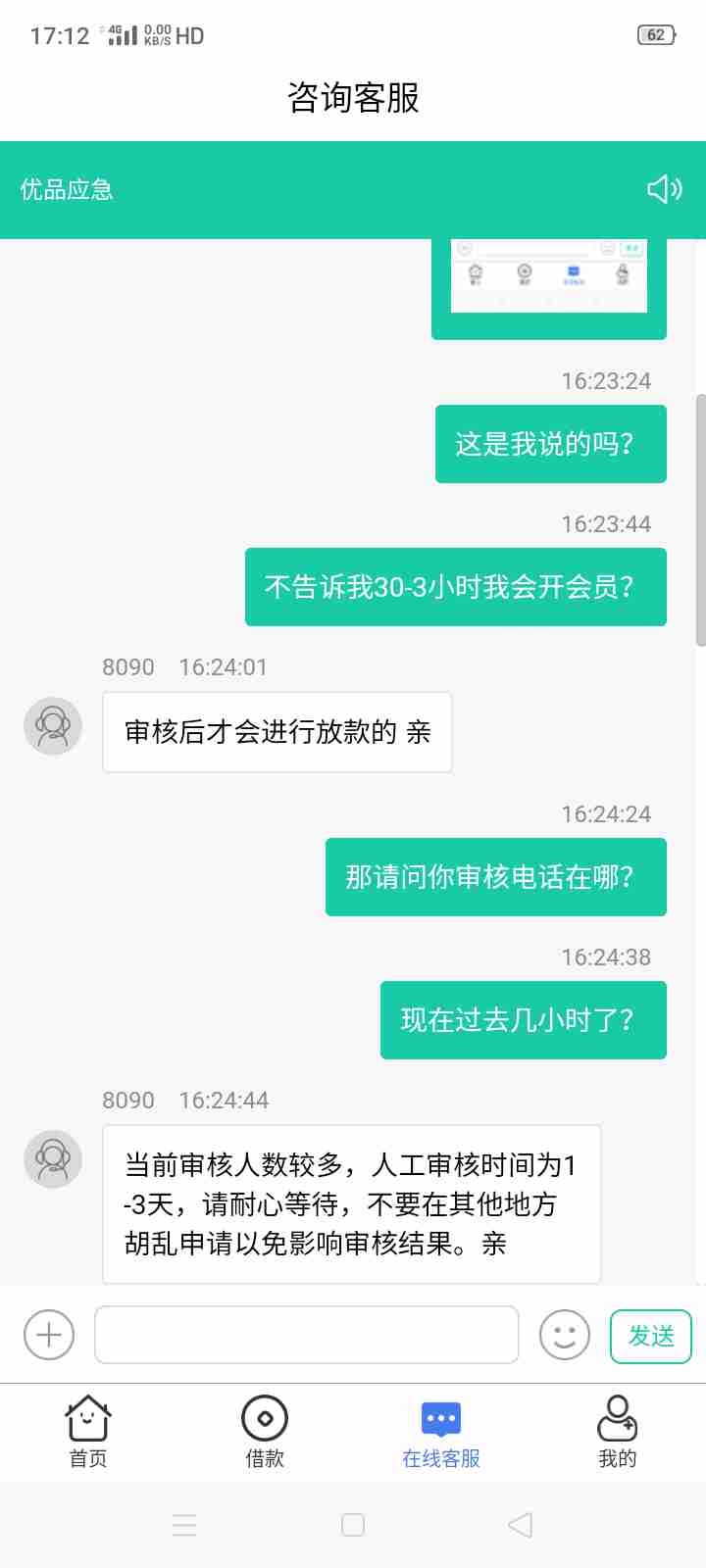Select the 在线客服 tab

pos(441,1432)
